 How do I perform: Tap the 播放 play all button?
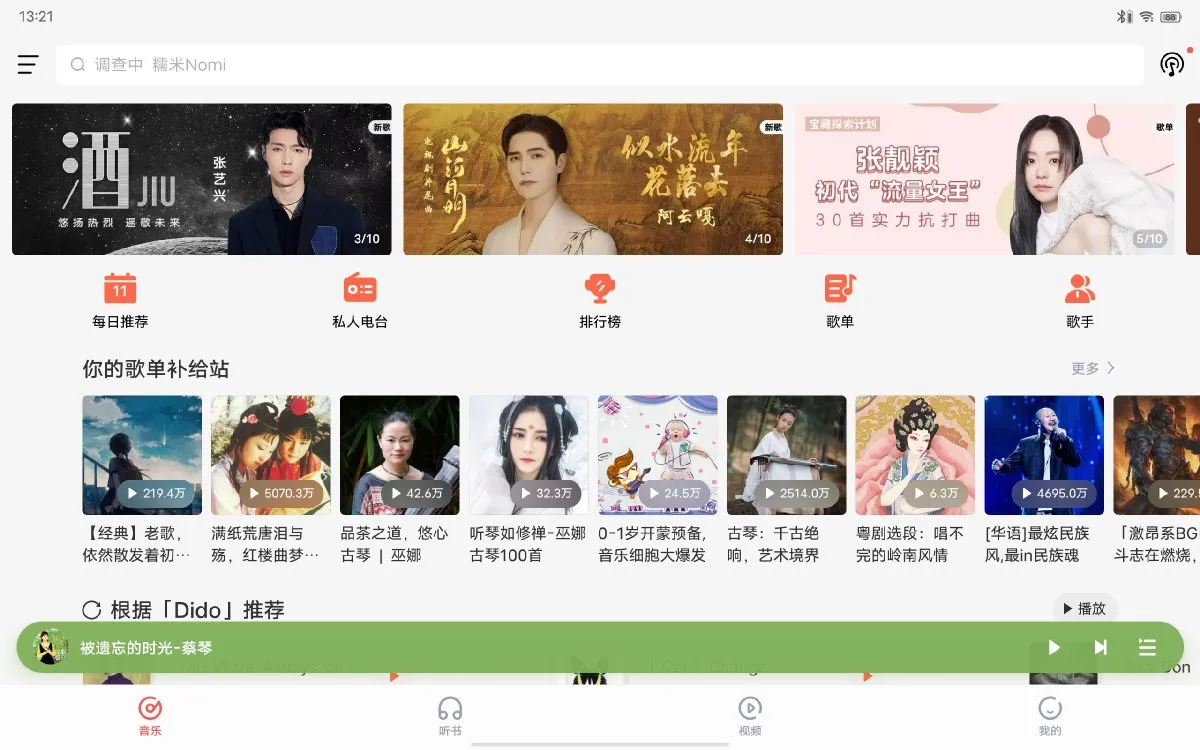(x=1085, y=608)
